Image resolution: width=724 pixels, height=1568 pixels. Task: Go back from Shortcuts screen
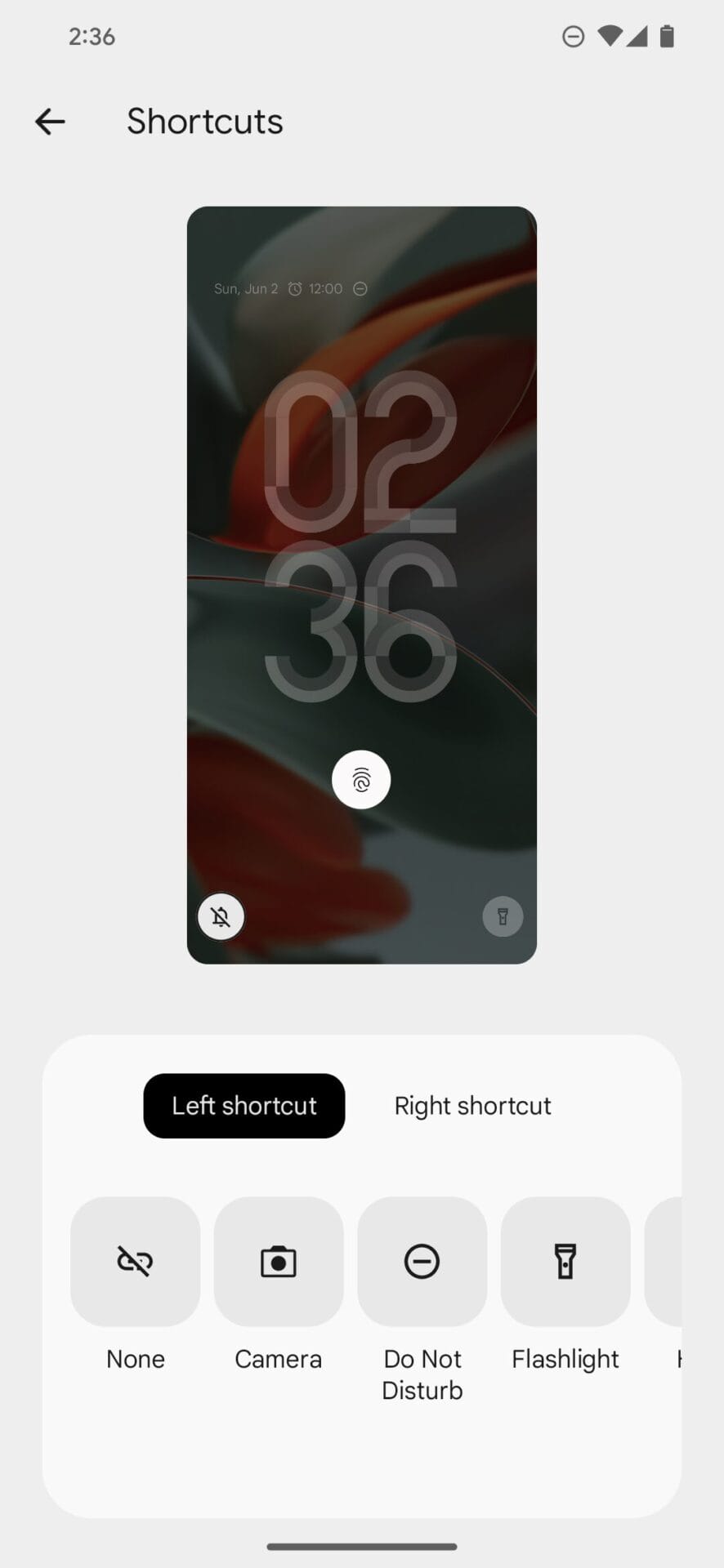point(50,122)
